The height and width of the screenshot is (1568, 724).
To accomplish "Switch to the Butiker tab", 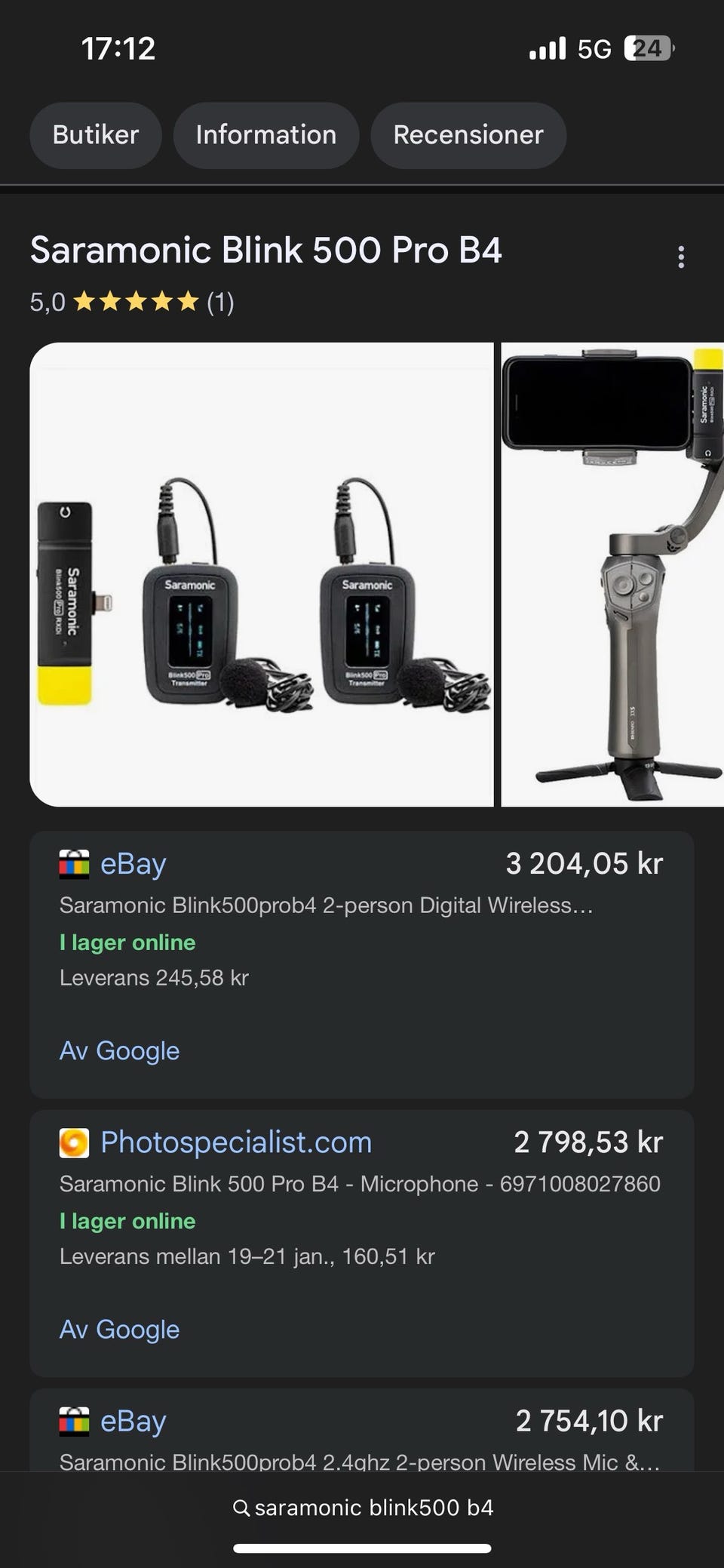I will [x=96, y=135].
